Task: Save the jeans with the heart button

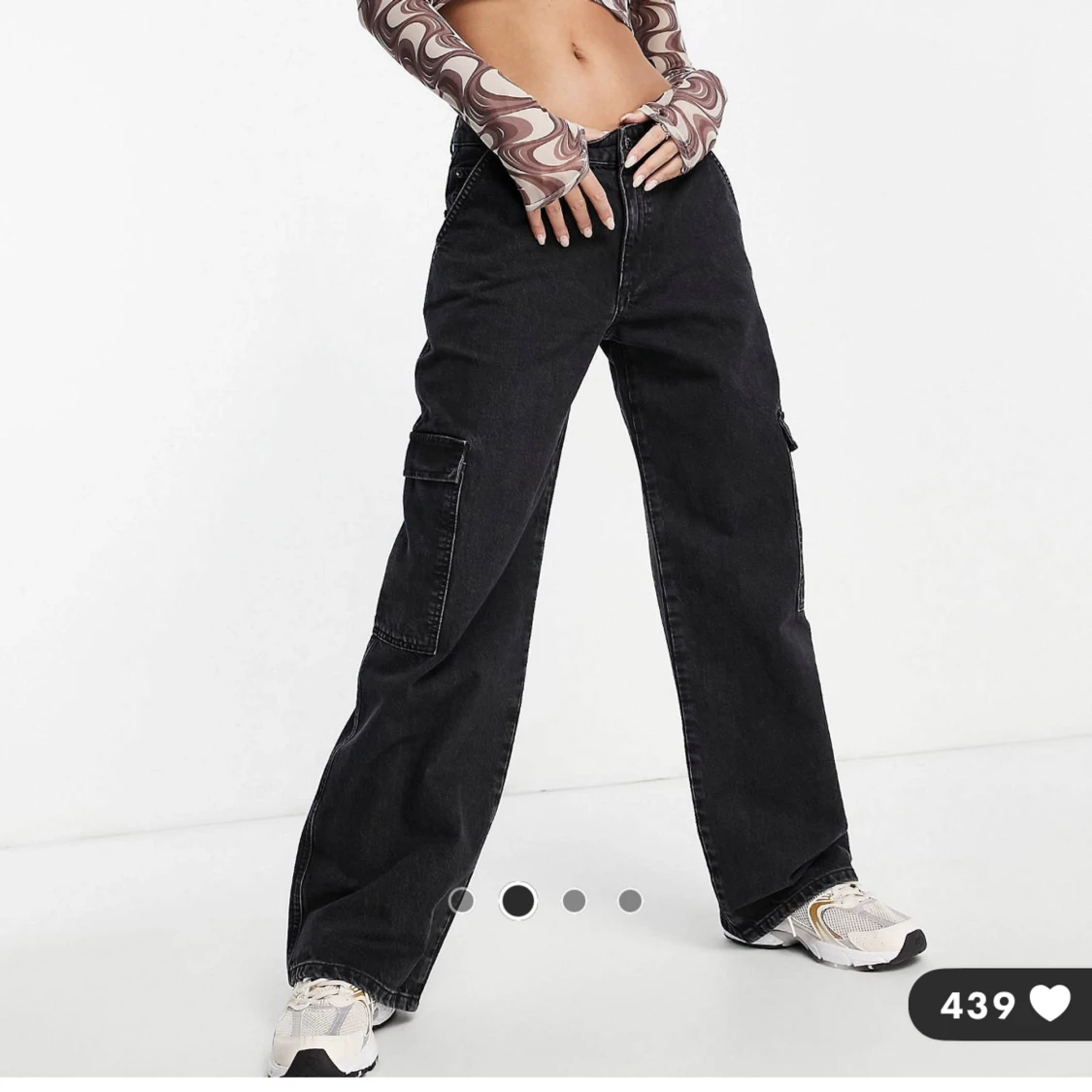Action: pos(1049,1004)
